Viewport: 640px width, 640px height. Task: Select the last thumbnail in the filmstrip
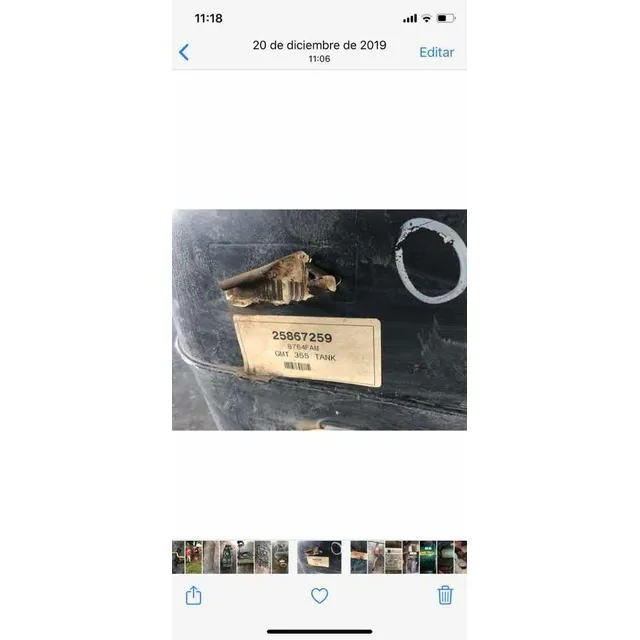[x=460, y=557]
